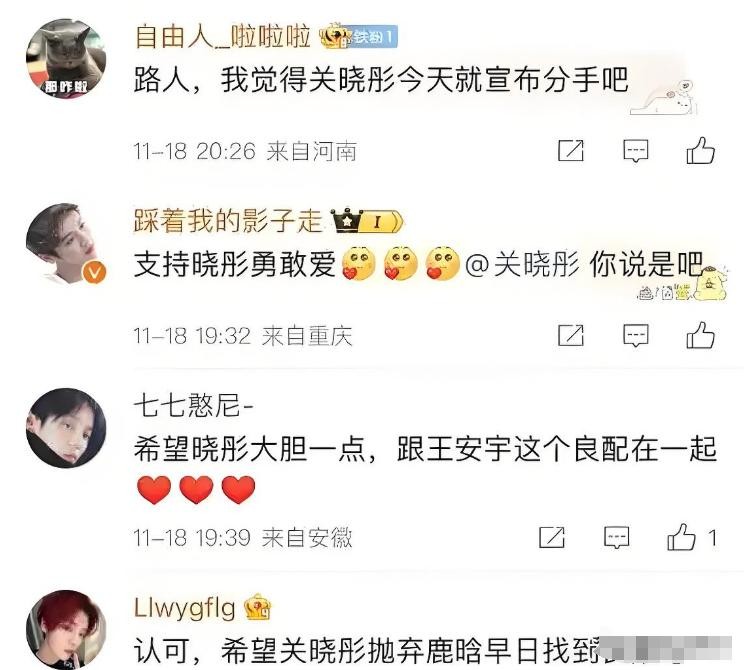Open 七七憨尼-'s avatar

click(67, 428)
